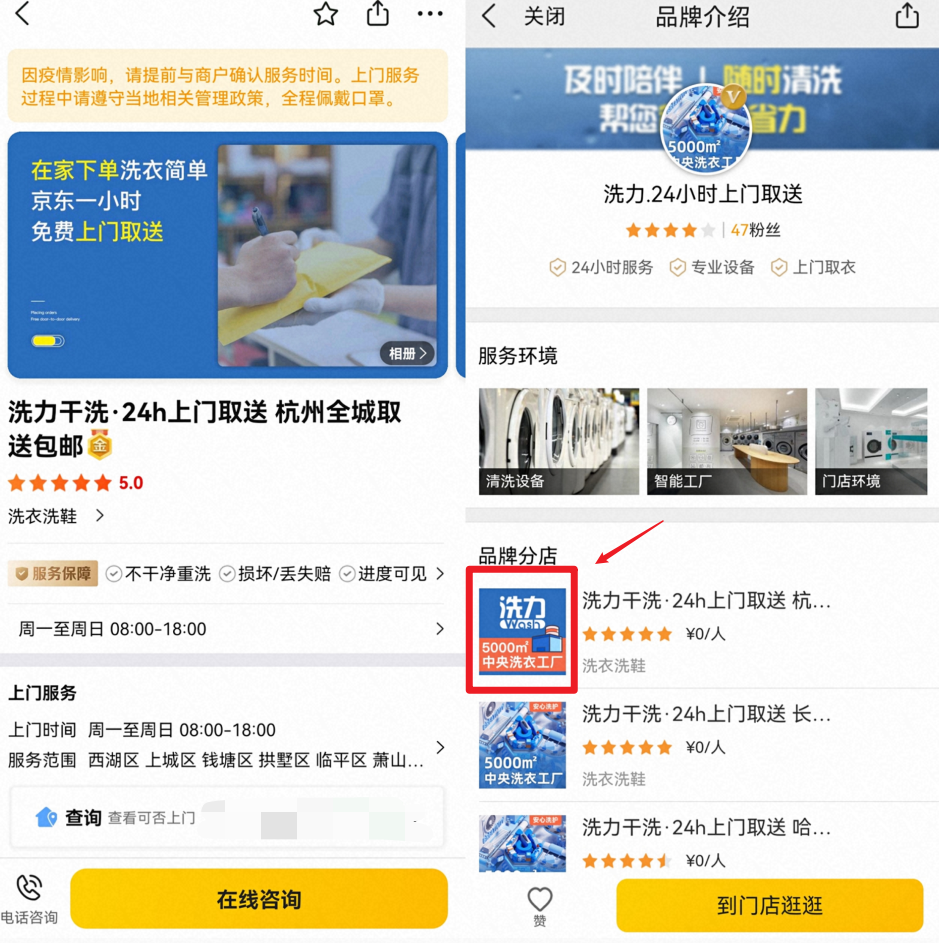Favorite this shop with the star icon
939x943 pixels.
[326, 14]
